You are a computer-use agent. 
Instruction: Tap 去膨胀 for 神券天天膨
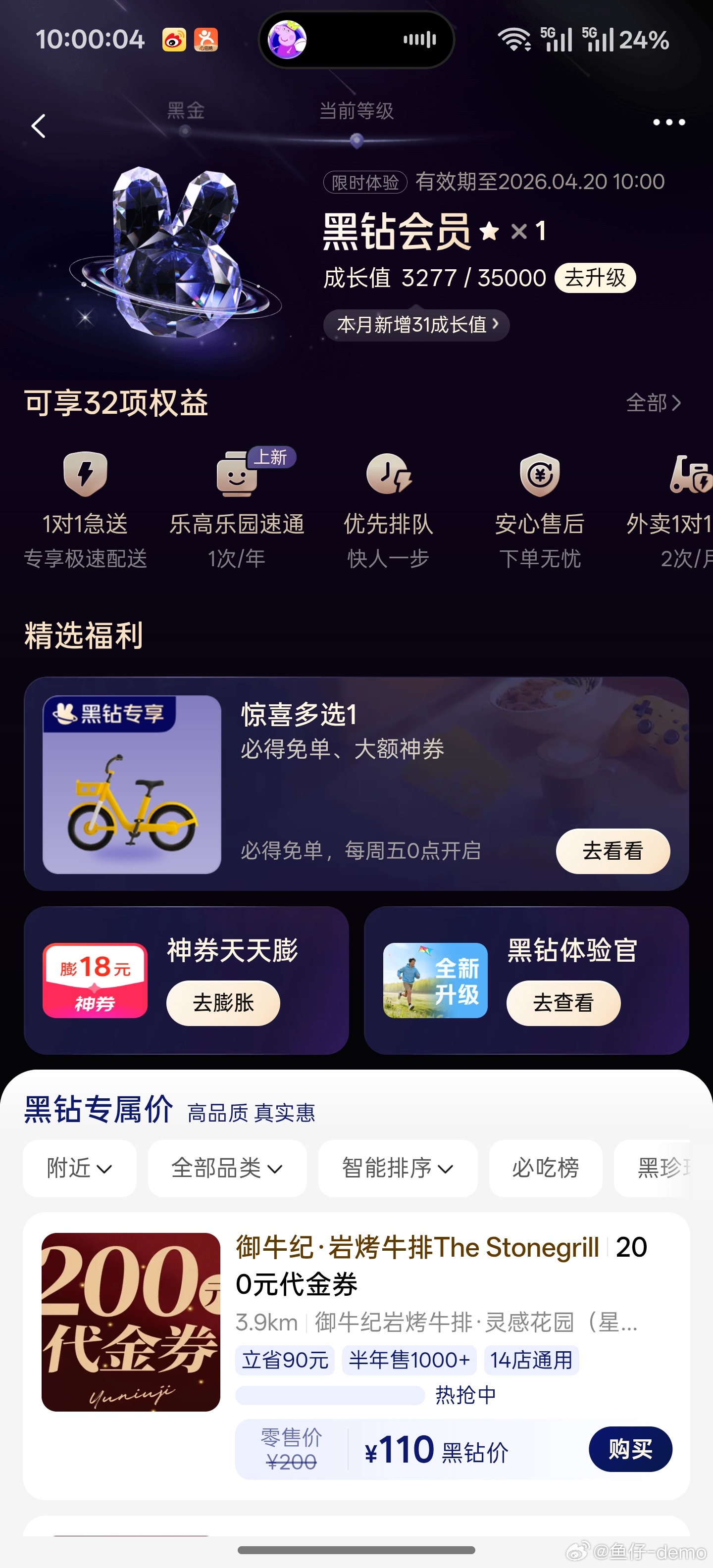point(223,1003)
